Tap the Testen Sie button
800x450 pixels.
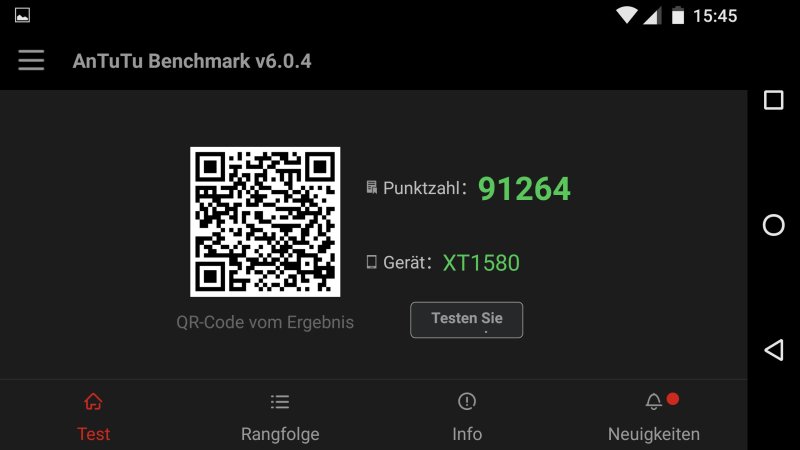coord(466,320)
